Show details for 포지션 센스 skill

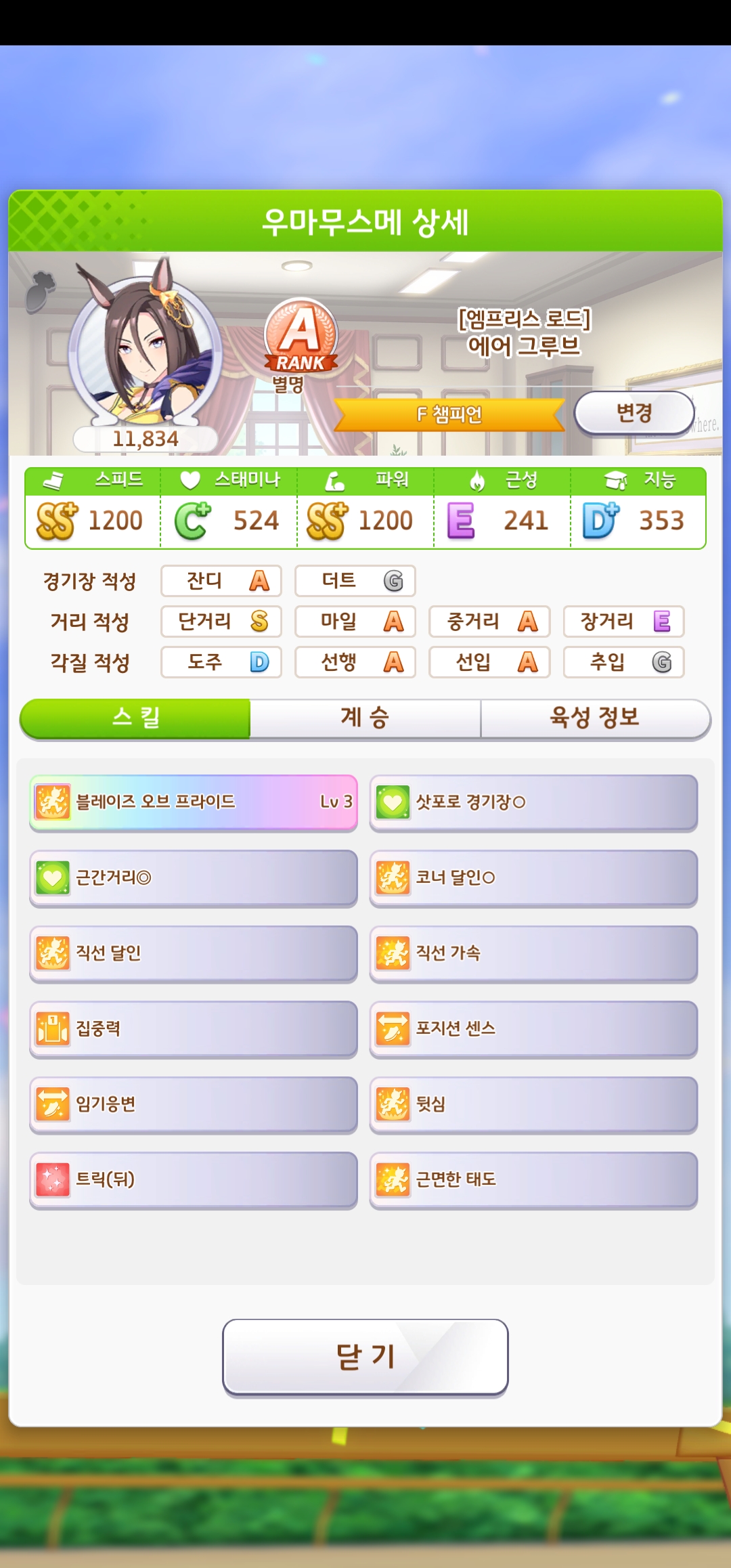533,1029
